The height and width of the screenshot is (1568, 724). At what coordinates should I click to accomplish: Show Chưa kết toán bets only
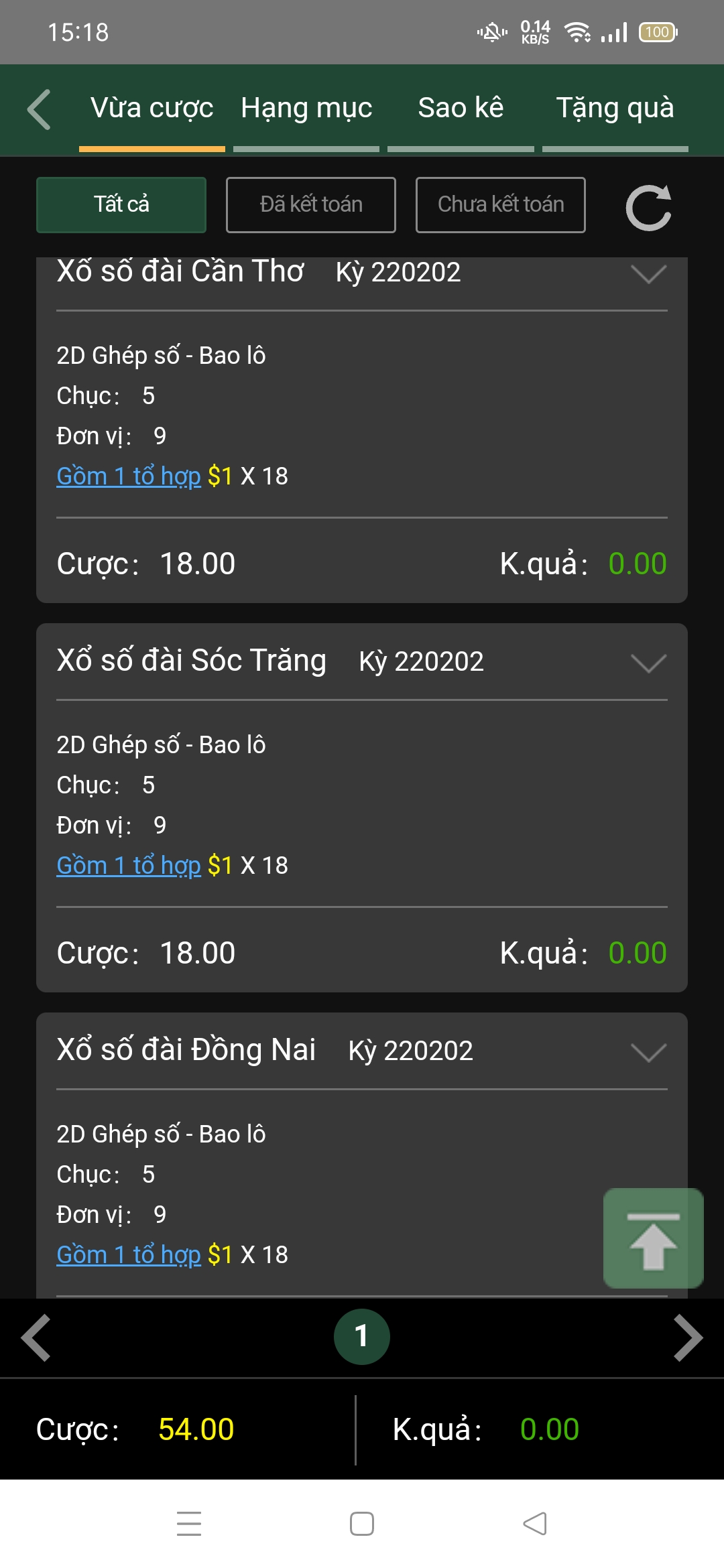pyautogui.click(x=501, y=205)
